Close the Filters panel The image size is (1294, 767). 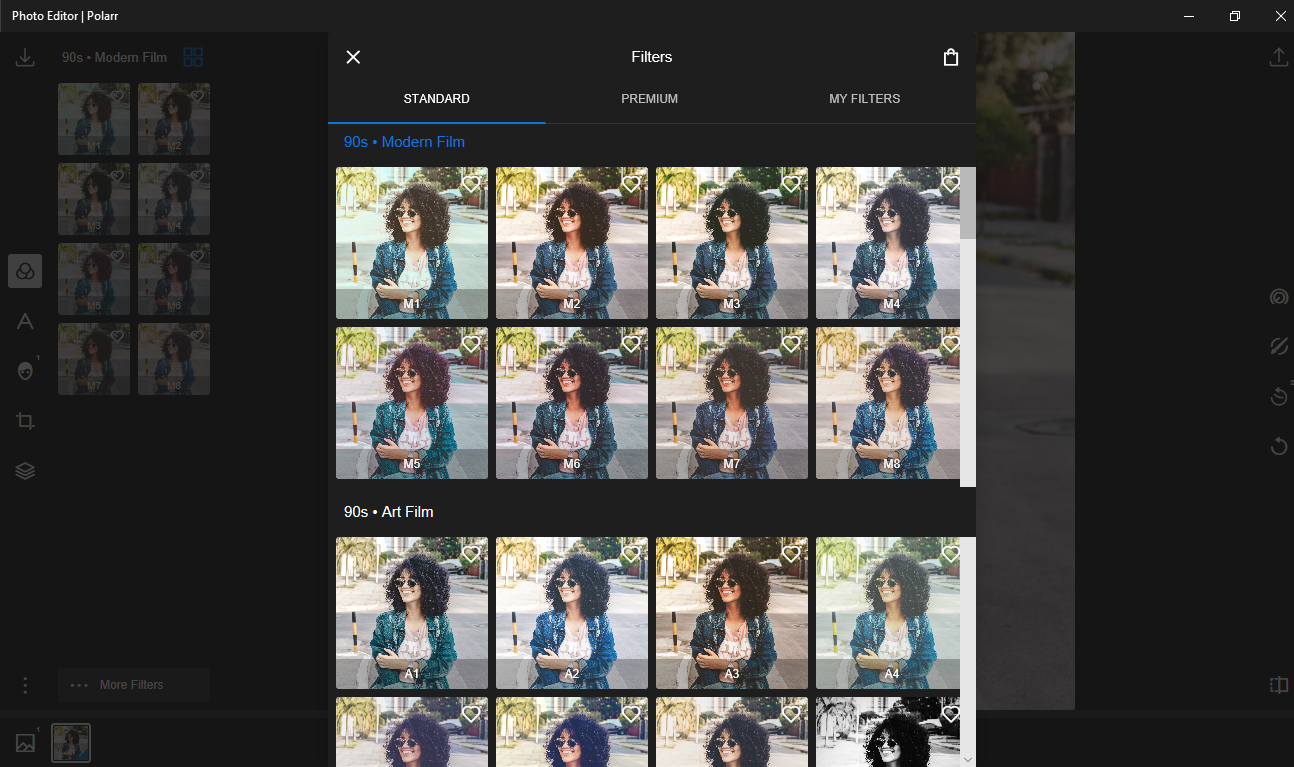tap(353, 57)
